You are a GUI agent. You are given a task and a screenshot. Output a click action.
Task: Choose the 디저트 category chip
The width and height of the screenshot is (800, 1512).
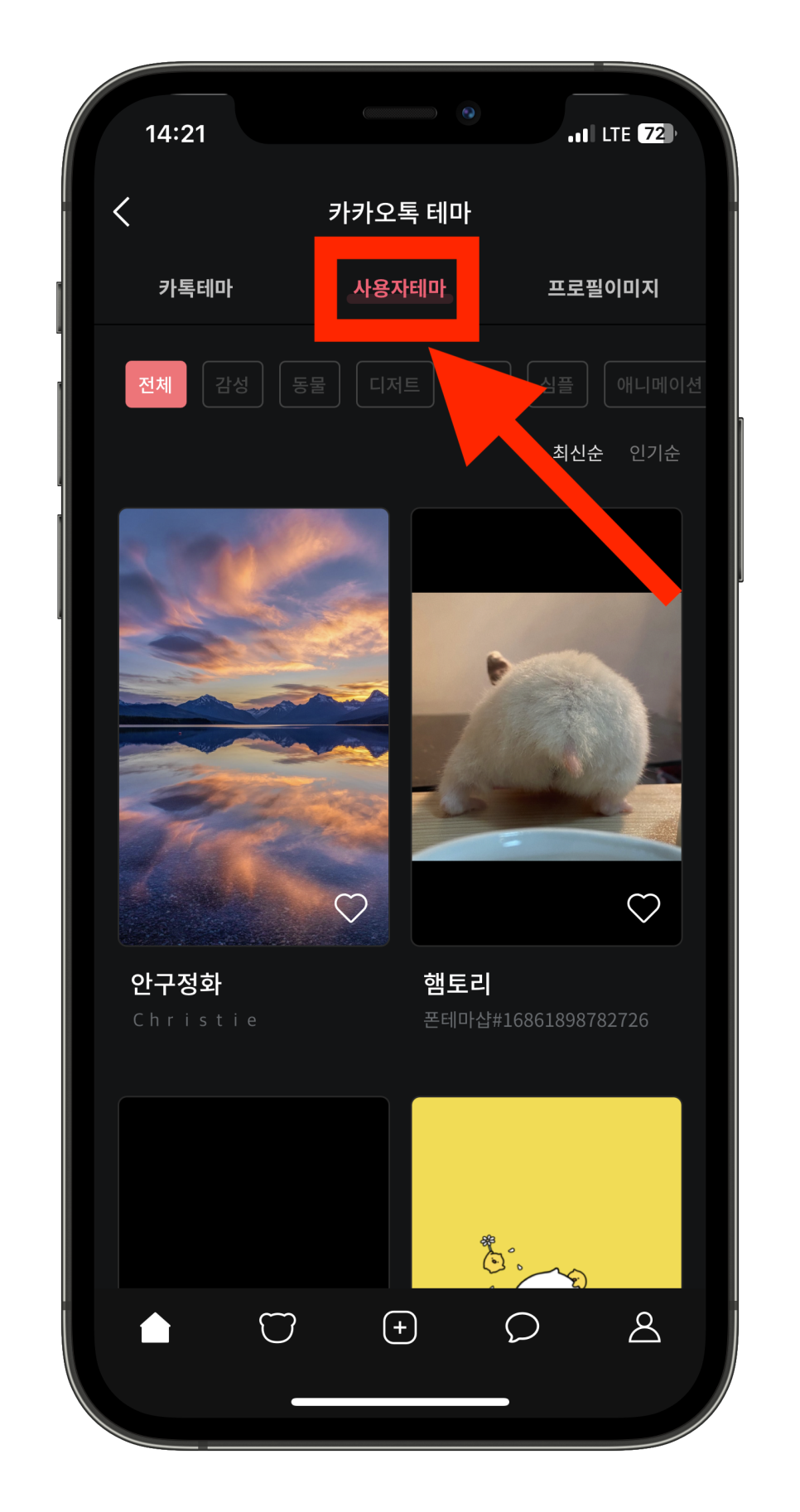(x=395, y=384)
